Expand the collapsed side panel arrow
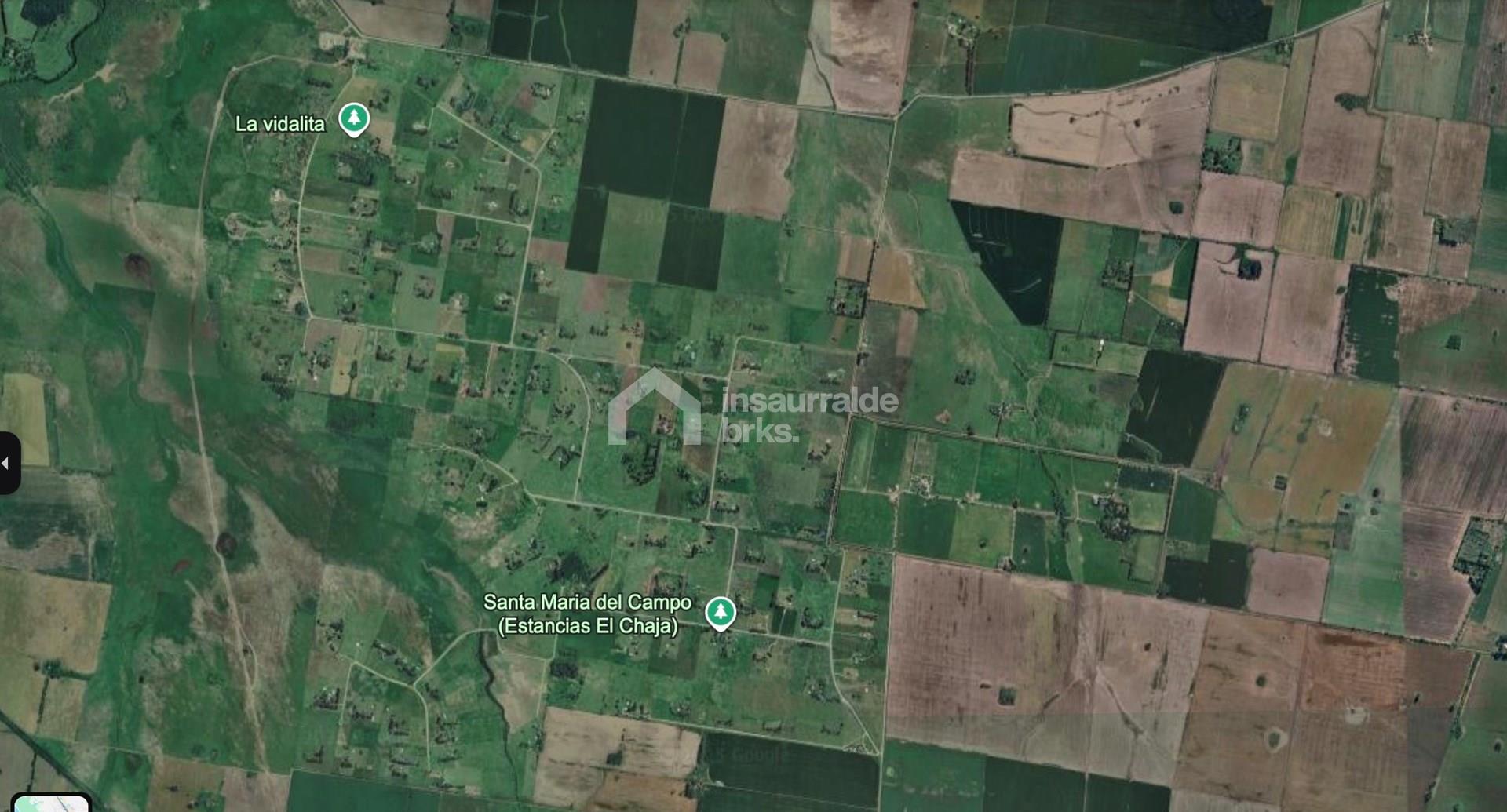This screenshot has height=812, width=1507. click(x=6, y=463)
